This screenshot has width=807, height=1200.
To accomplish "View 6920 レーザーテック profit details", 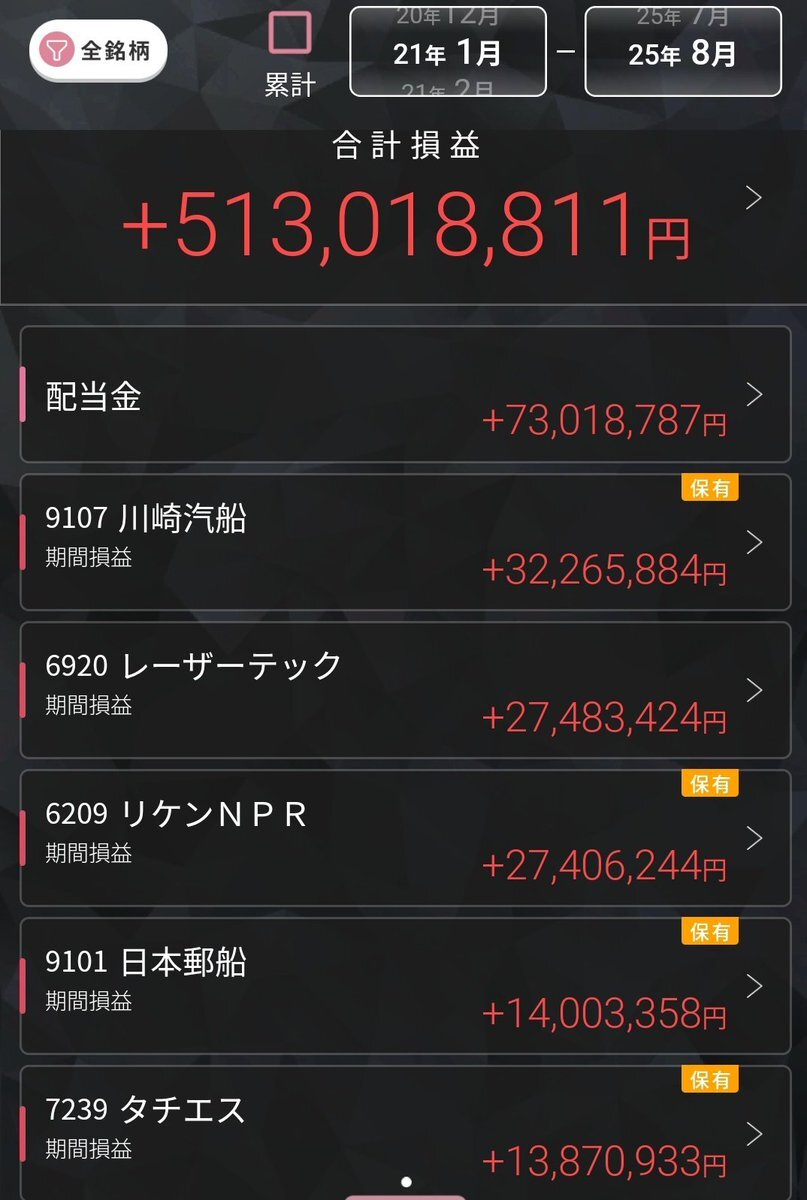I will (405, 690).
